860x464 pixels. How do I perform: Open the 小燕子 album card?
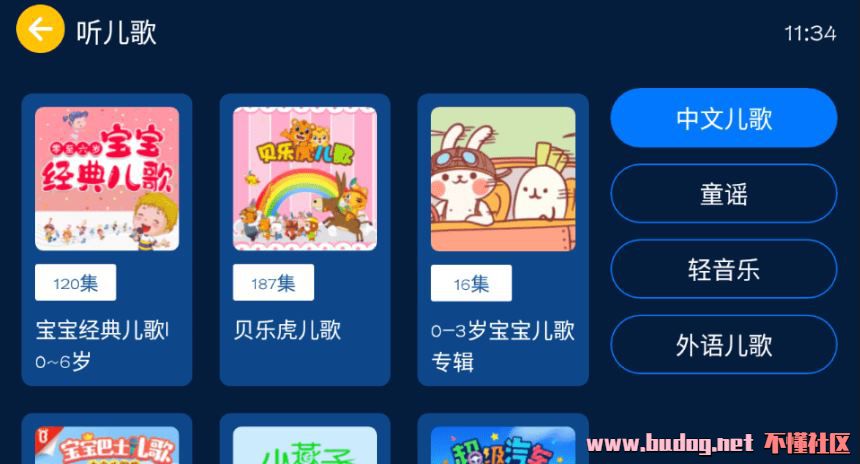305,443
